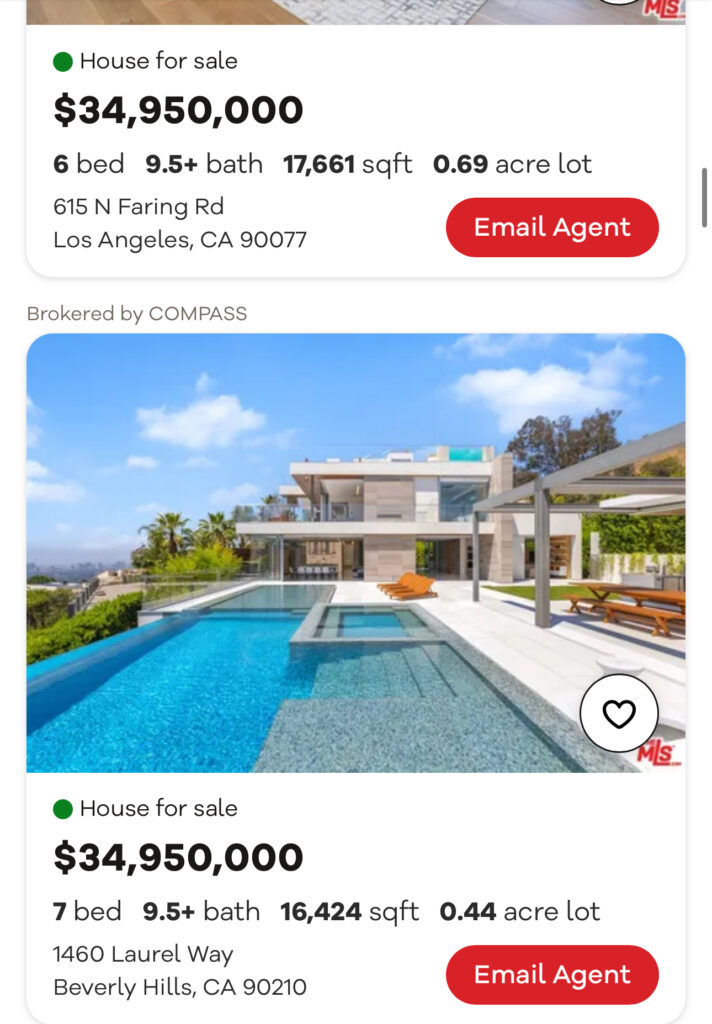Email agent for 1460 Laurel Way
The height and width of the screenshot is (1024, 712).
pyautogui.click(x=552, y=974)
